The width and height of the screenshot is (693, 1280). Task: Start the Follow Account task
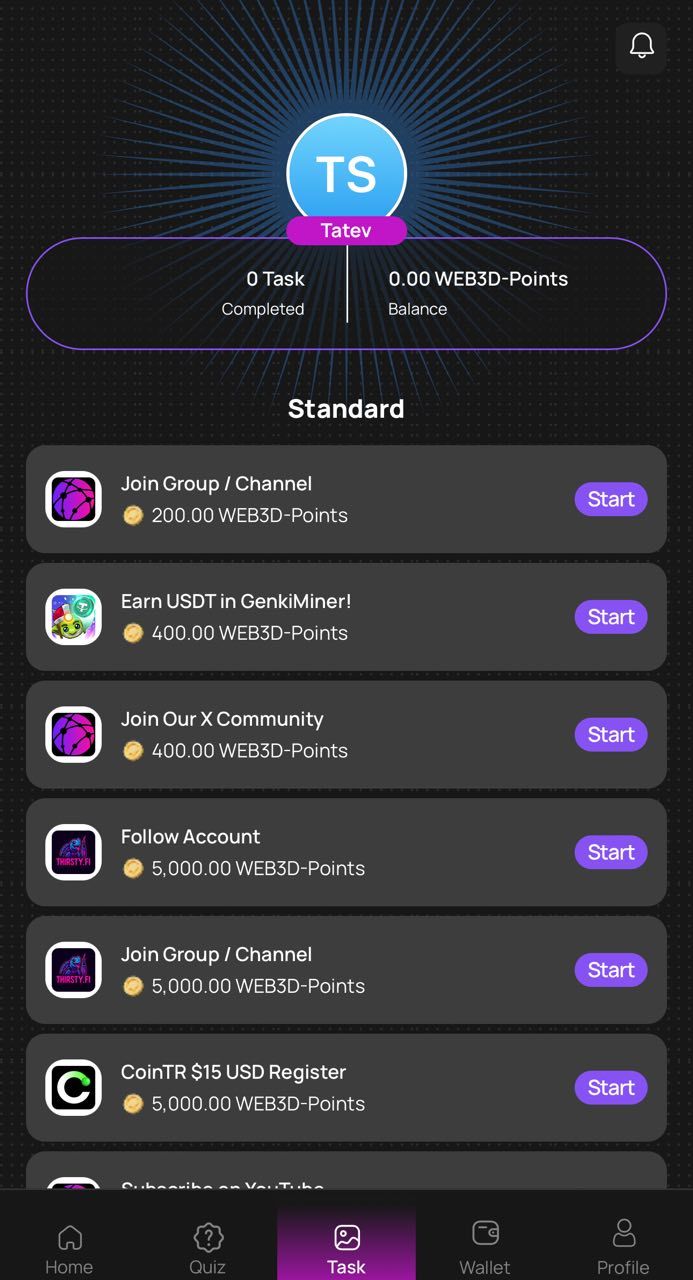tap(610, 852)
